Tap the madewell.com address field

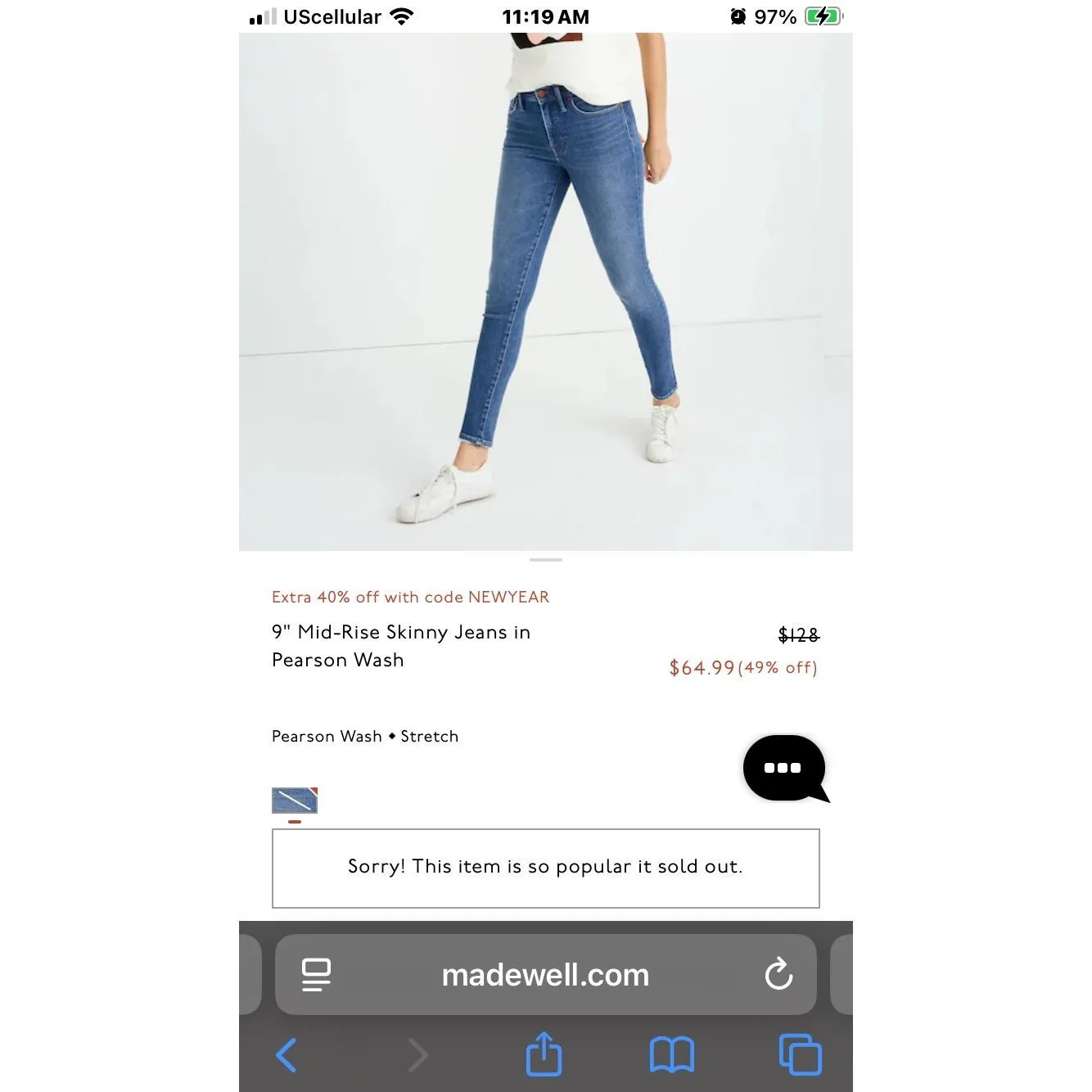pyautogui.click(x=545, y=974)
